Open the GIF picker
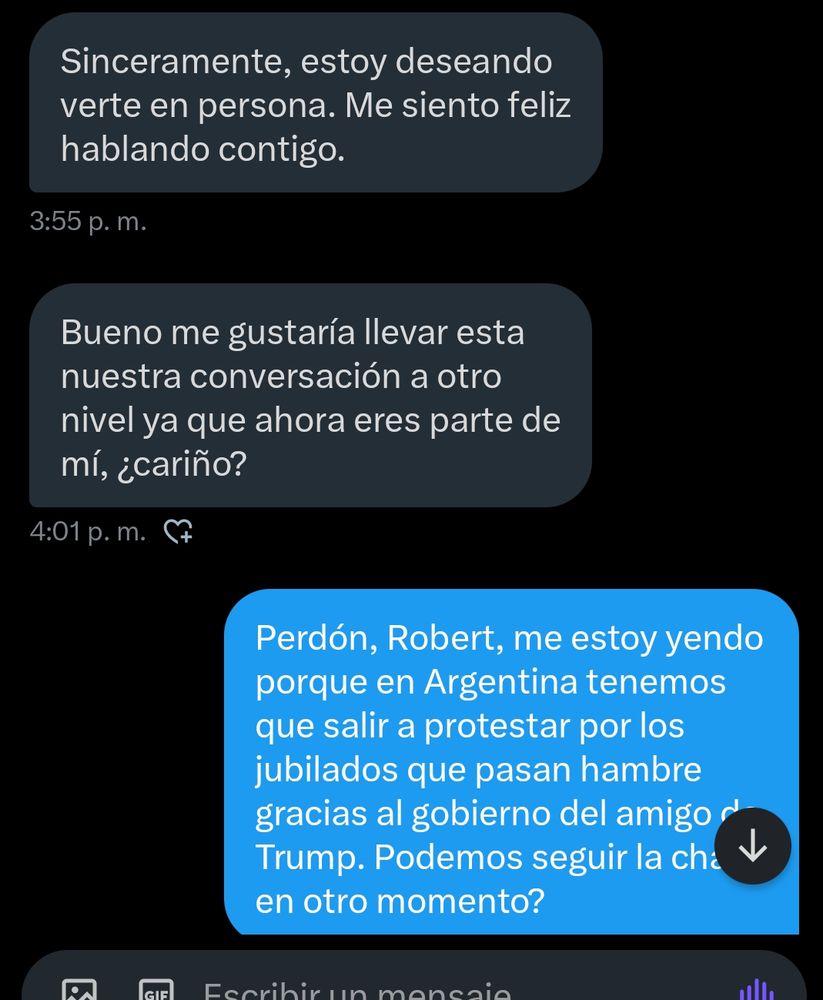 pyautogui.click(x=156, y=990)
